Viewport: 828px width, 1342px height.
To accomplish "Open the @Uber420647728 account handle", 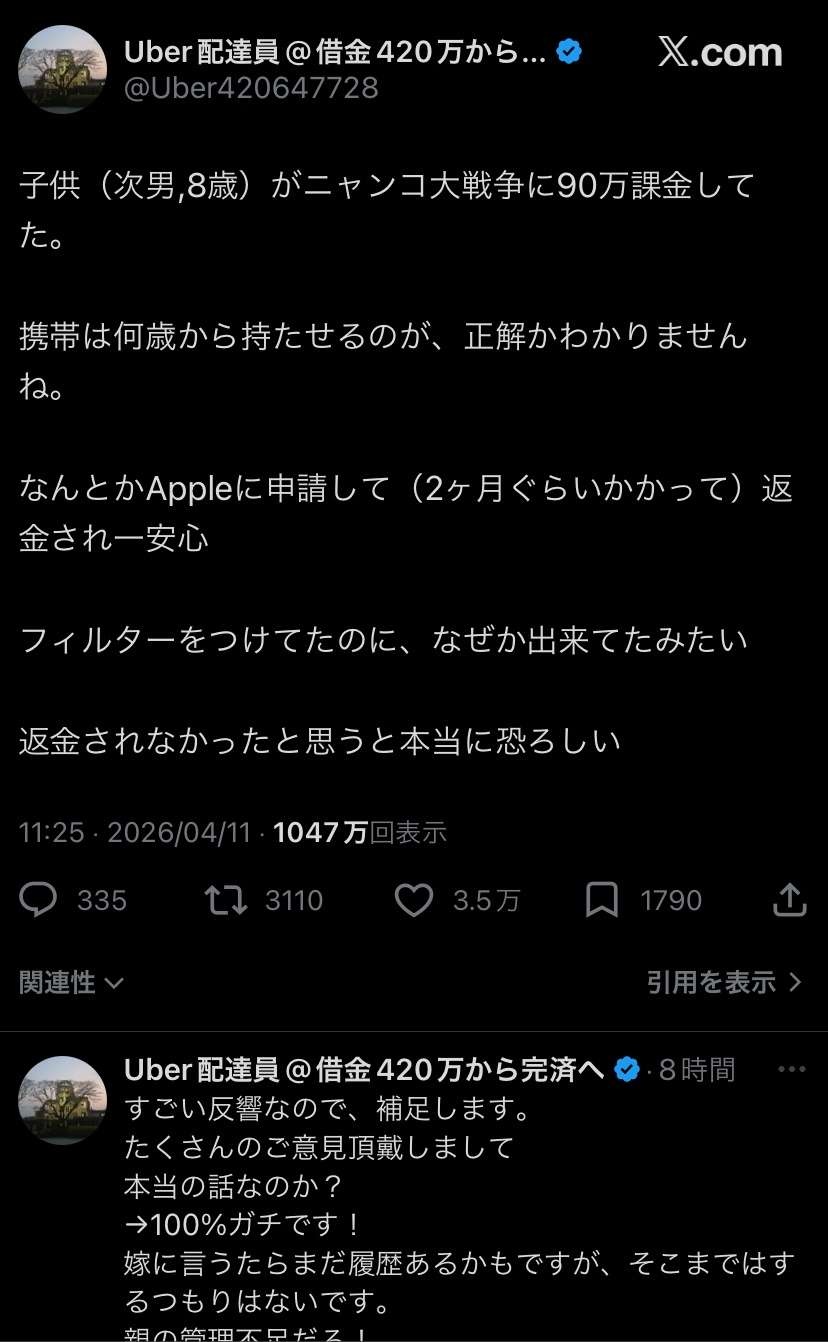I will click(251, 88).
